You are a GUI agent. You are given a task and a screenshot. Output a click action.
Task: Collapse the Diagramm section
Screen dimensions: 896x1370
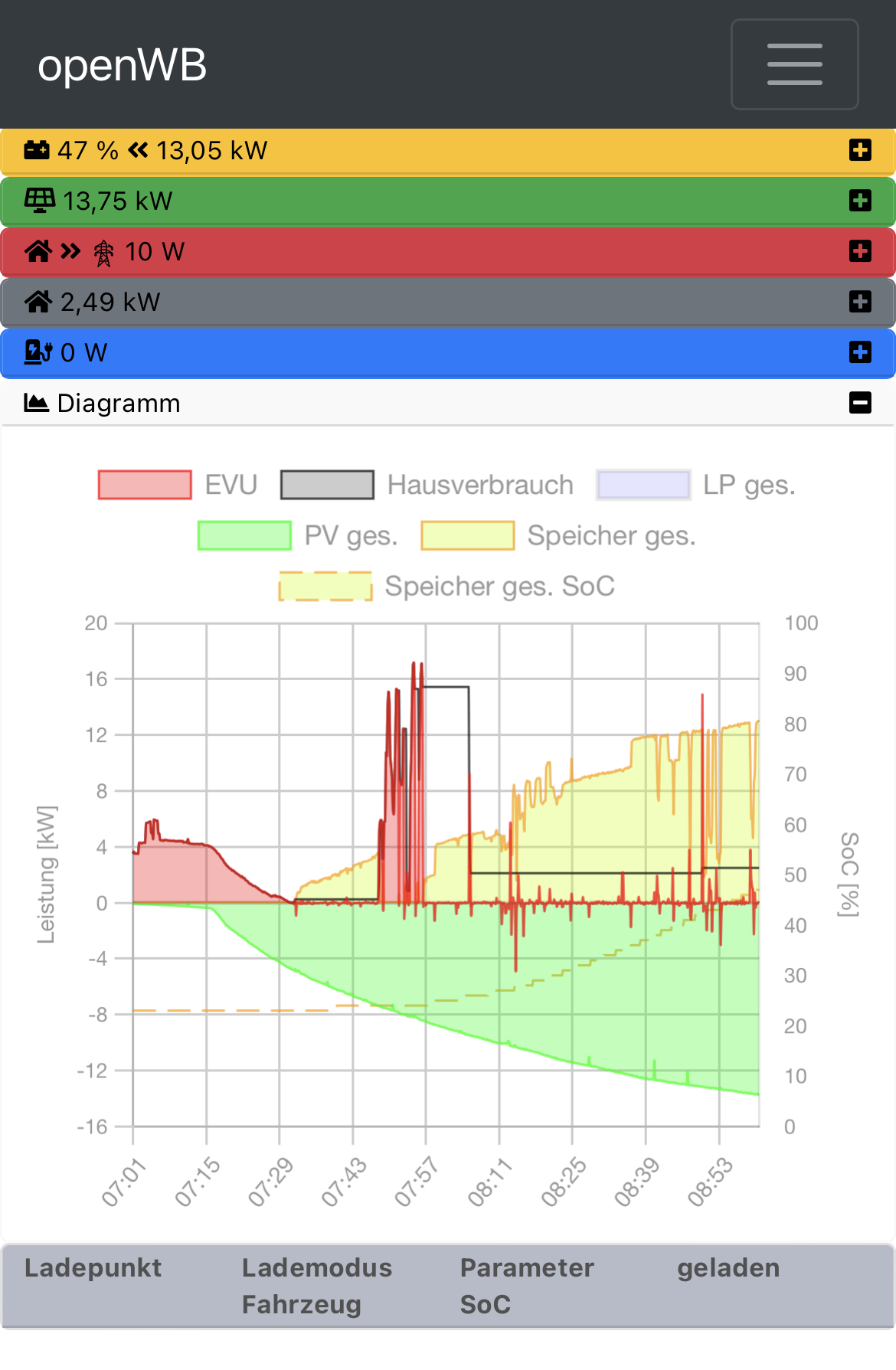860,403
